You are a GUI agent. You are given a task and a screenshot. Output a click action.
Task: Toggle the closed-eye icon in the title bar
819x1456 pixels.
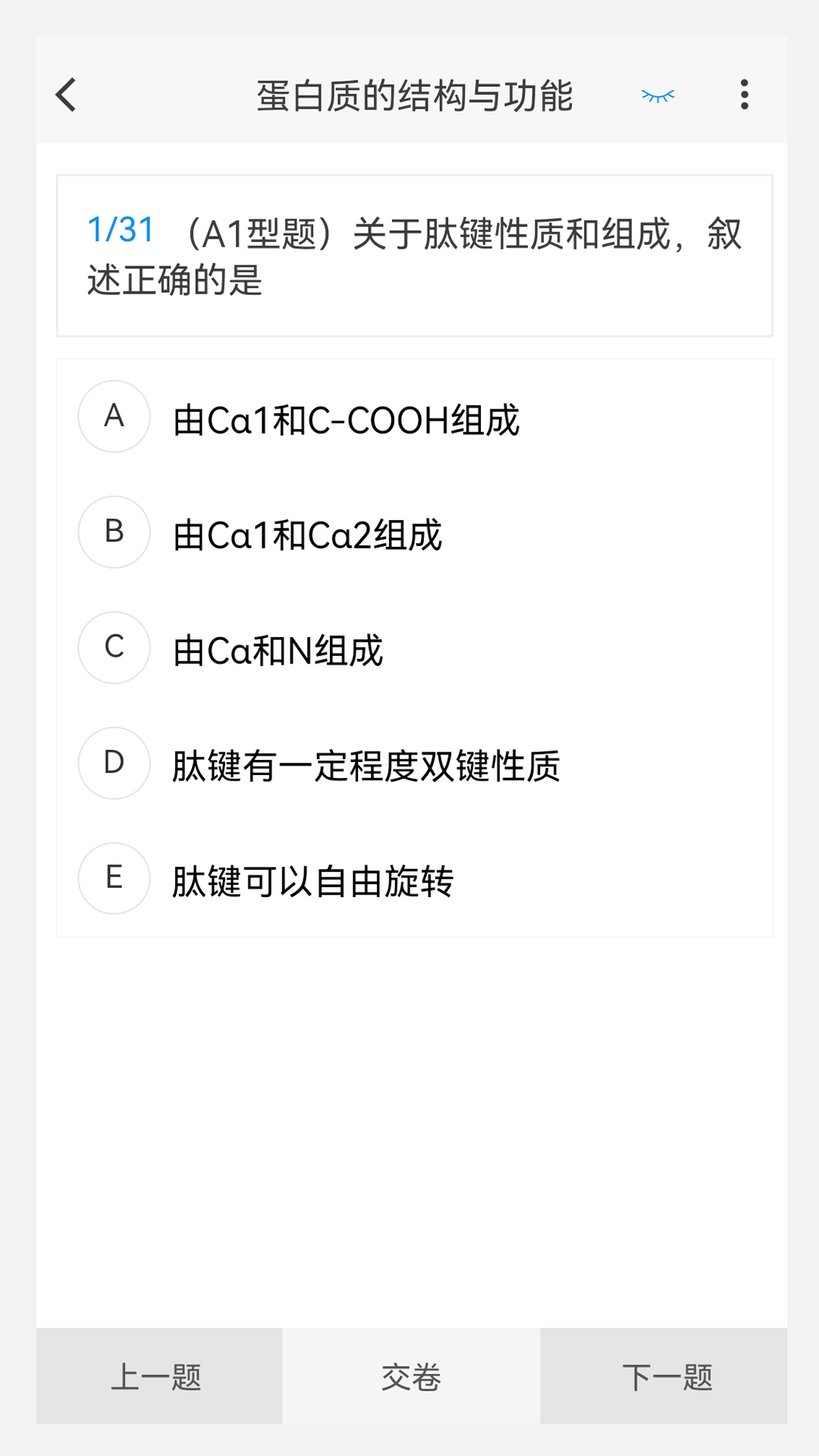[x=657, y=95]
